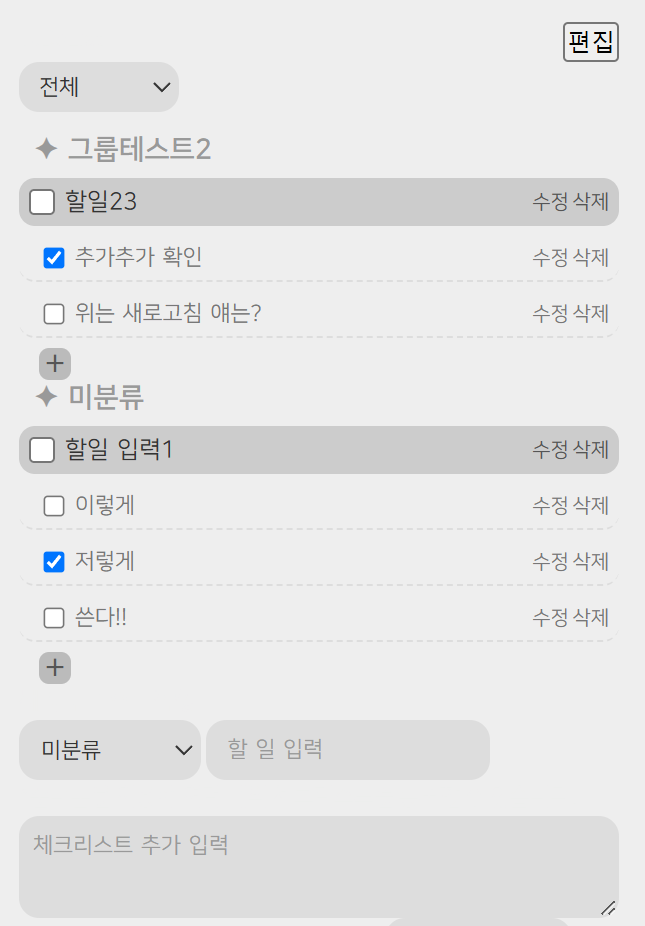The image size is (645, 926).
Task: Check the 할일 입력1 checkbox
Action: (x=42, y=450)
